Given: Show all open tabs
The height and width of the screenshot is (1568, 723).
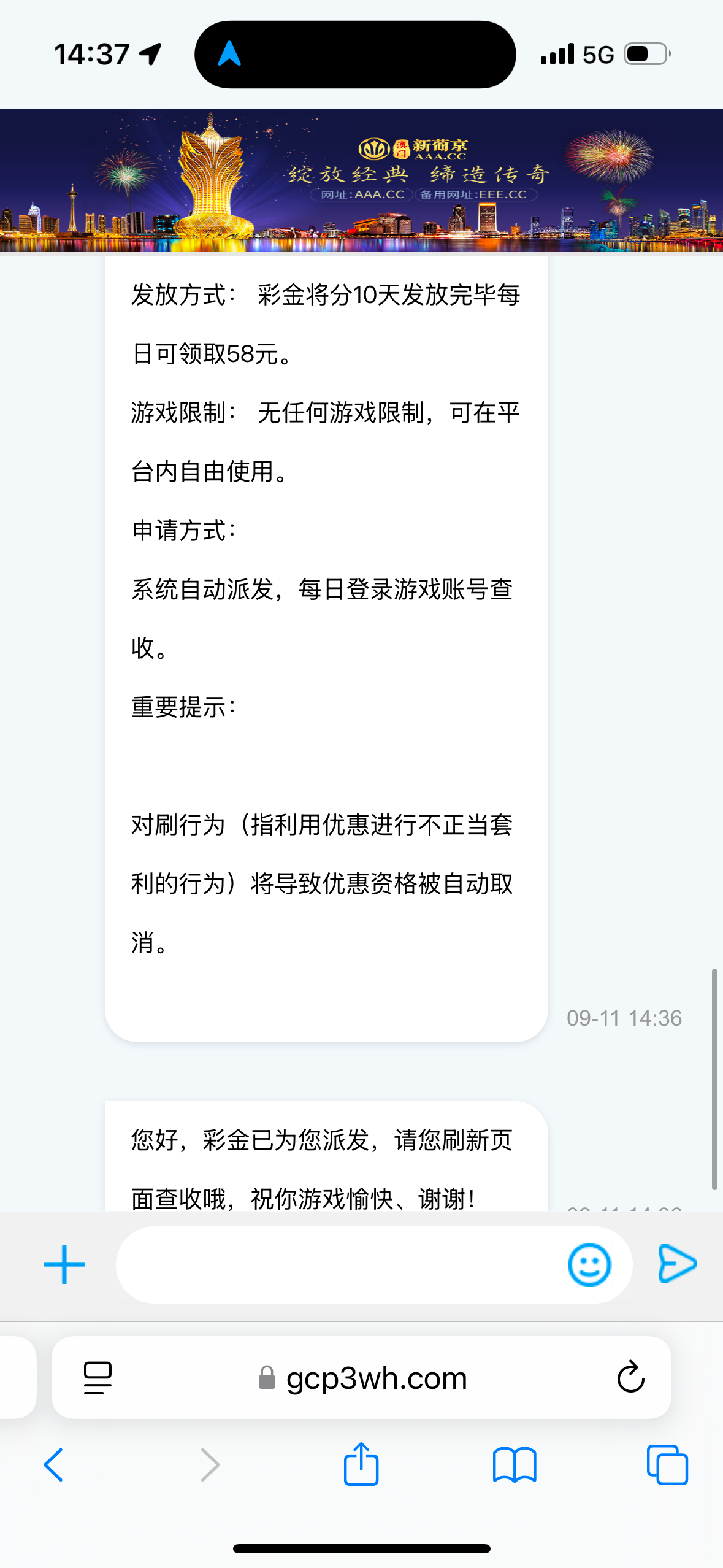Looking at the screenshot, I should coord(667,1465).
